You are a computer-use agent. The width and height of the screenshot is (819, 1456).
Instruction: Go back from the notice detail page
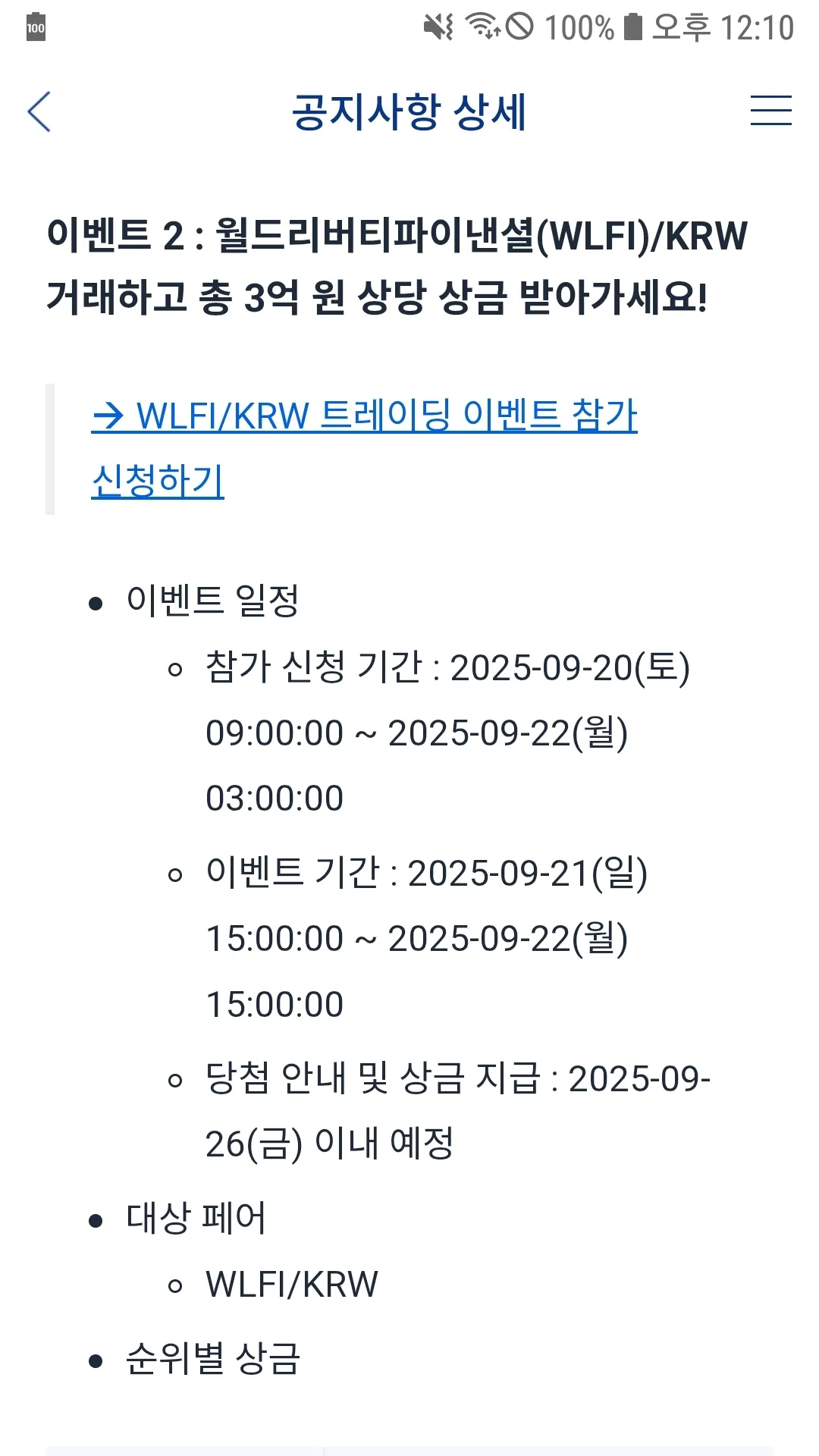click(39, 111)
